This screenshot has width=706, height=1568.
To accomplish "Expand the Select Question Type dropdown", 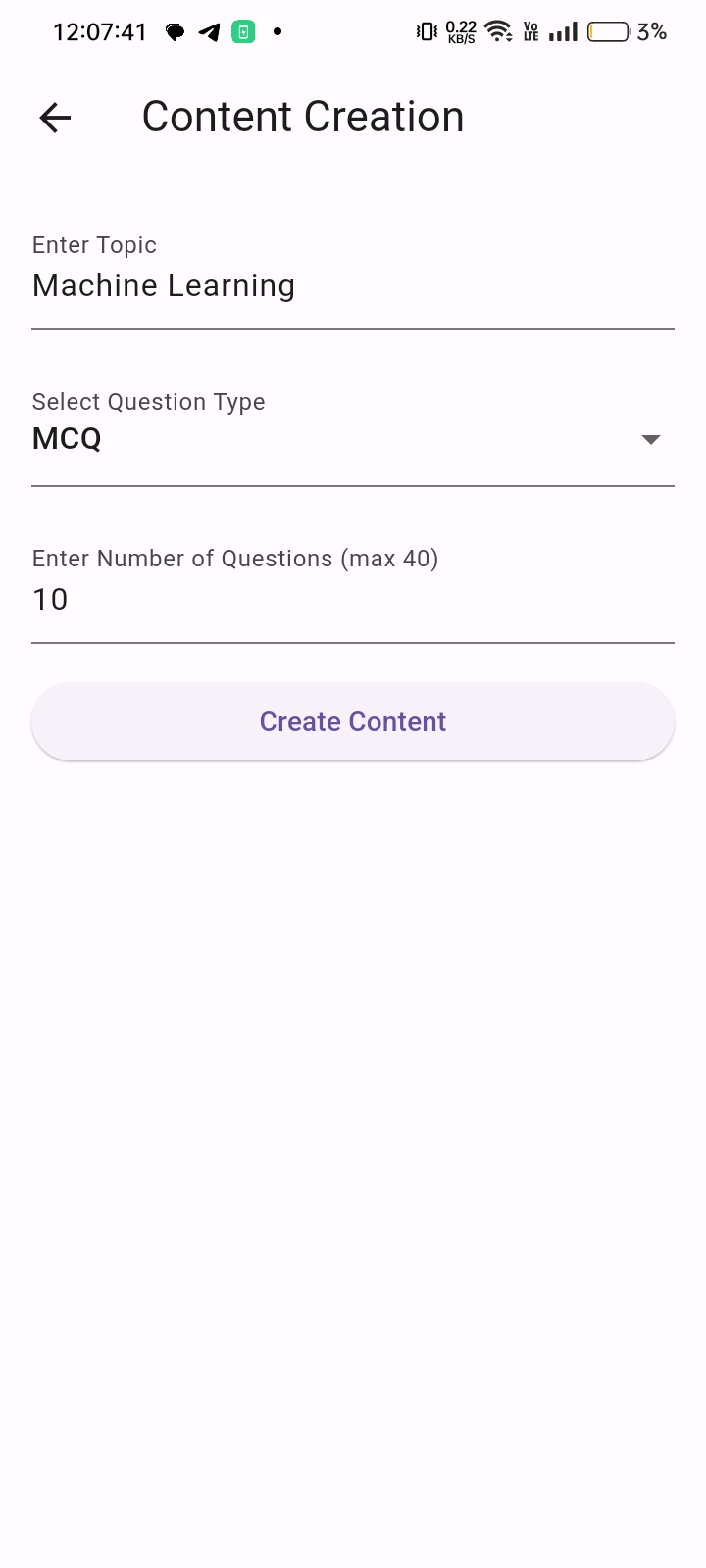I will point(352,439).
